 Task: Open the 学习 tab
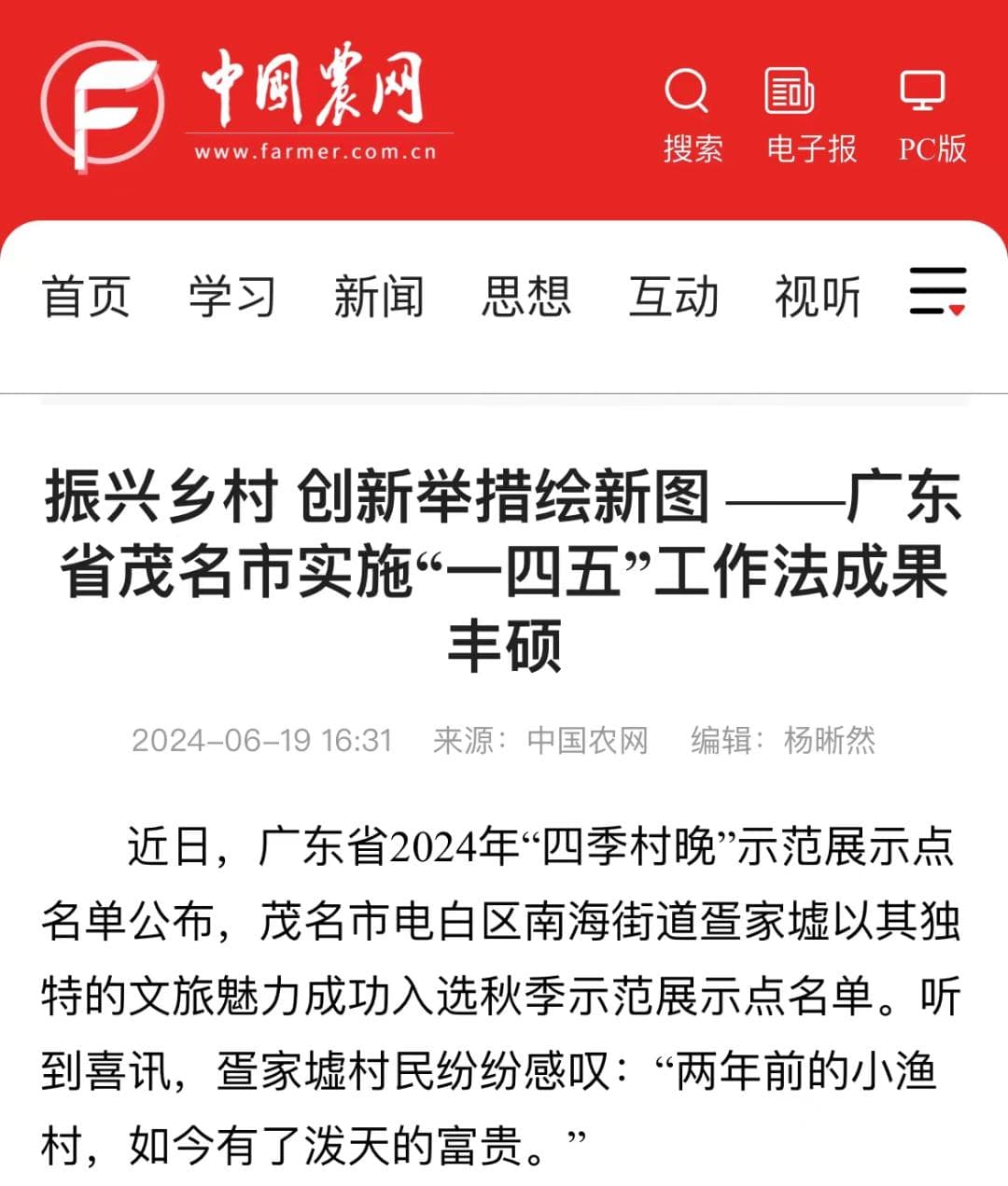click(x=231, y=296)
